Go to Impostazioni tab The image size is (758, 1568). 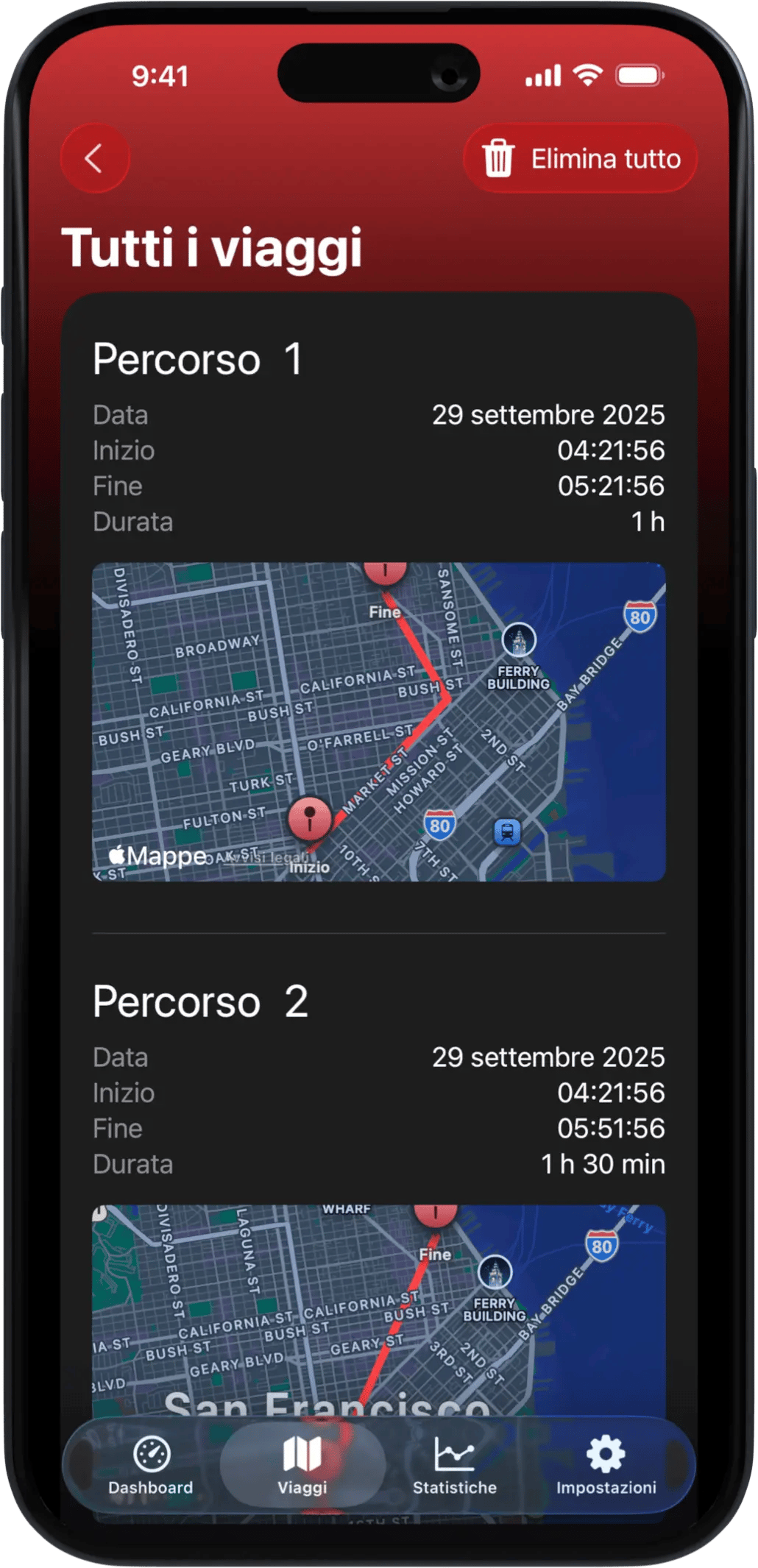coord(606,1465)
